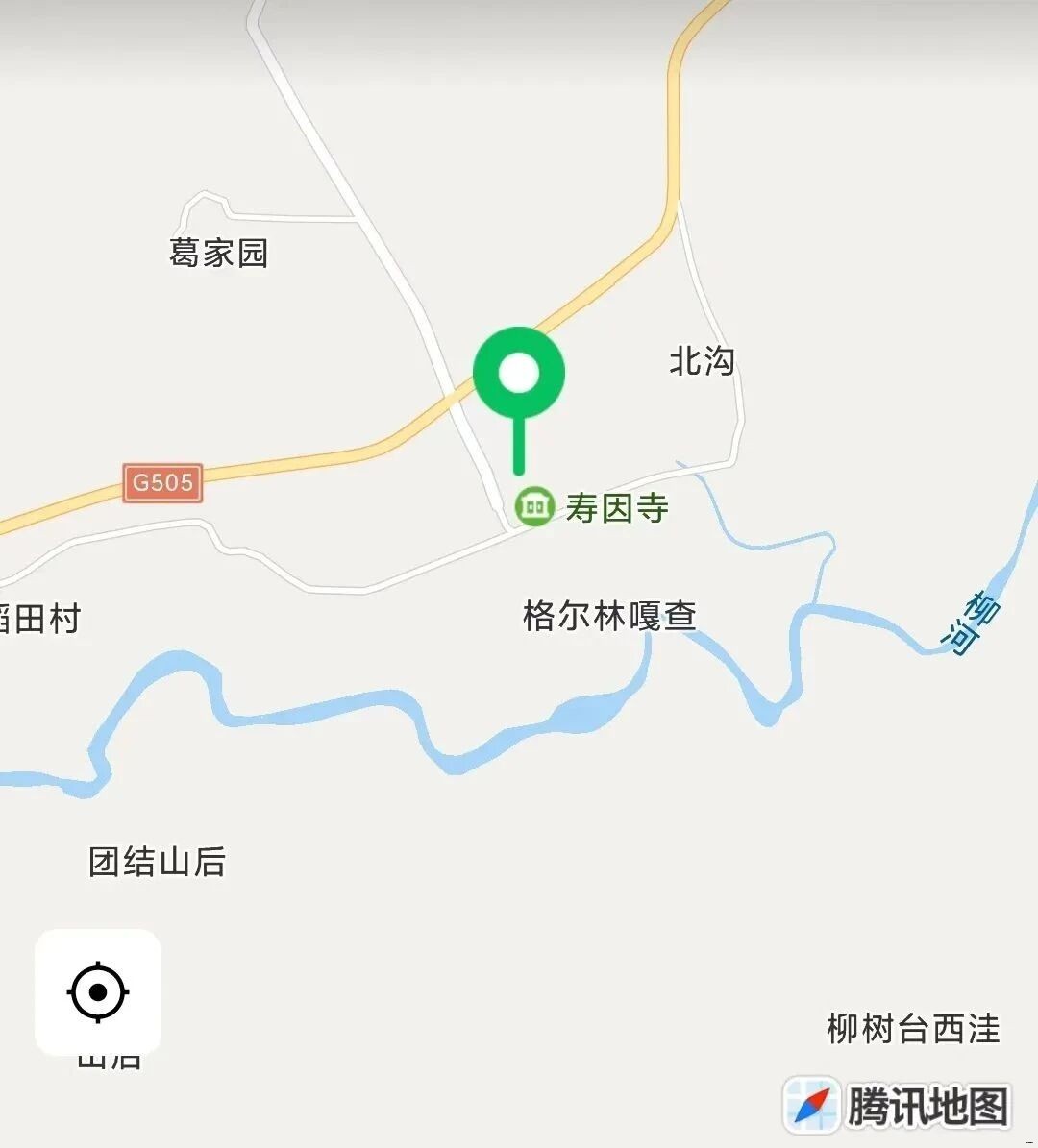Recenter map on my current location
Screen dimensions: 1038x1148
point(98,991)
